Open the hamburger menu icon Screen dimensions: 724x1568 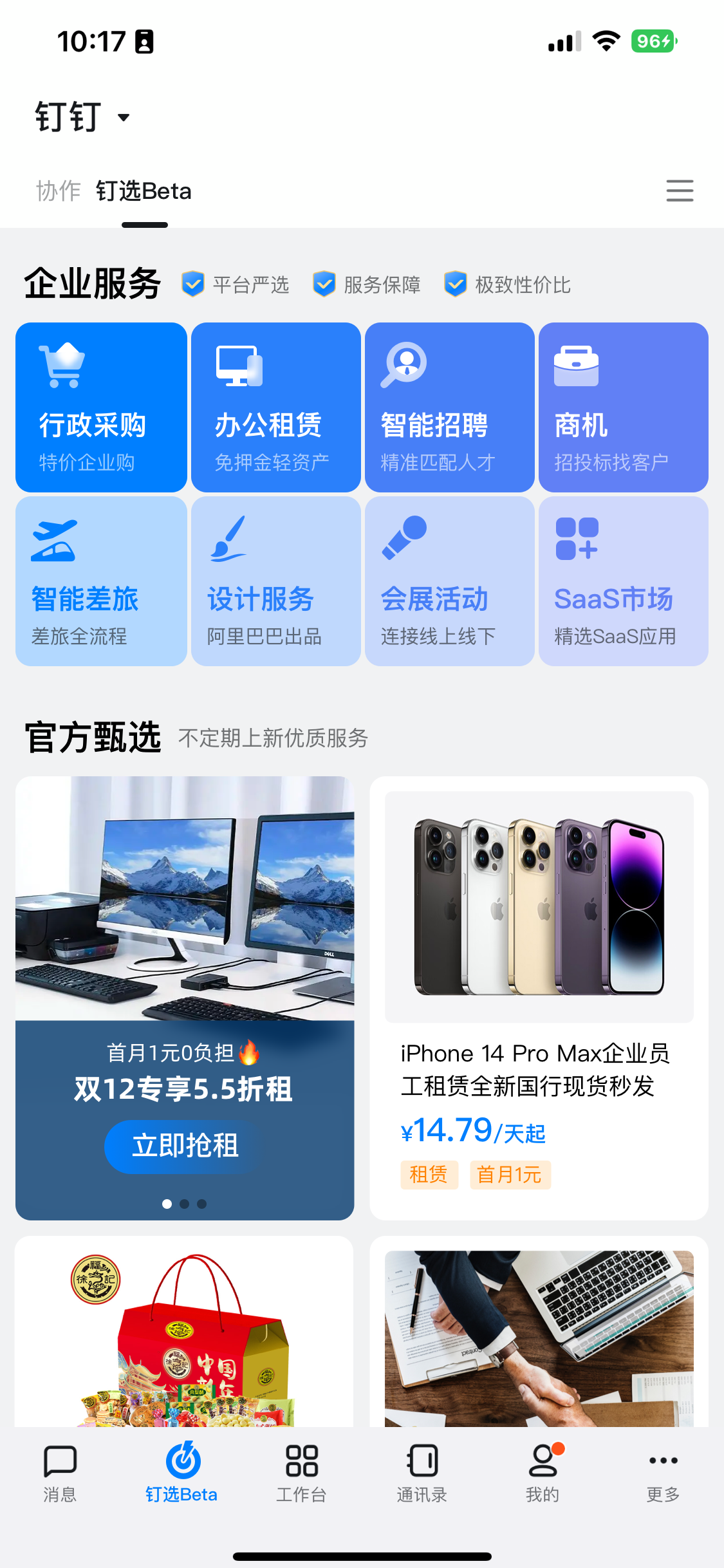[x=680, y=191]
